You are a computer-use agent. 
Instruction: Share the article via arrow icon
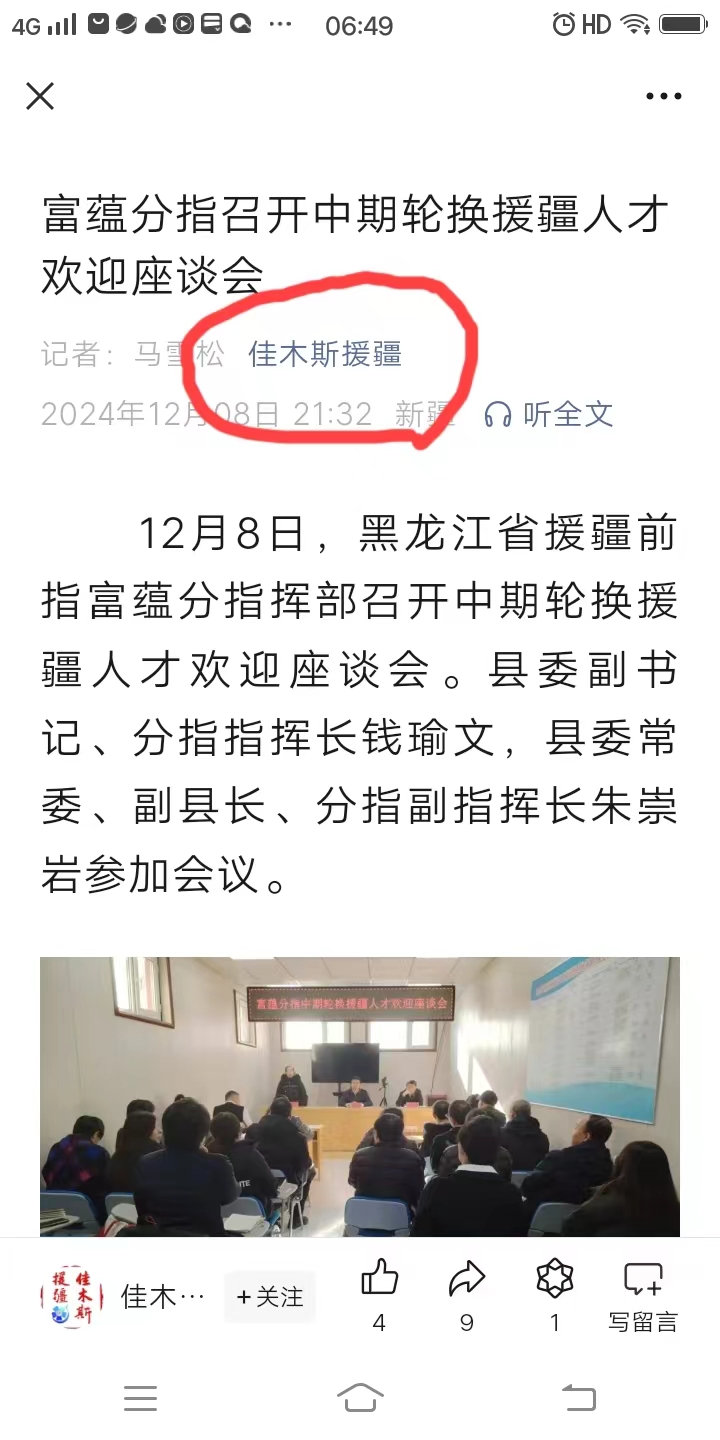(x=466, y=1279)
